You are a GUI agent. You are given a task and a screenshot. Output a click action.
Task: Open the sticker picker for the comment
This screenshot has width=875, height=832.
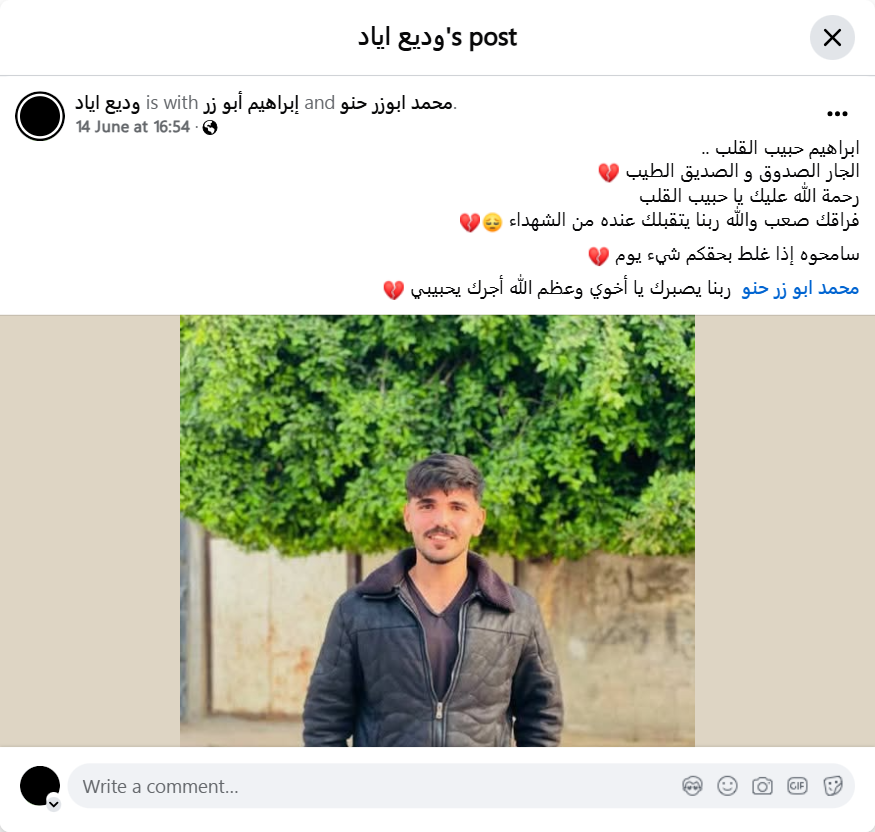click(832, 786)
